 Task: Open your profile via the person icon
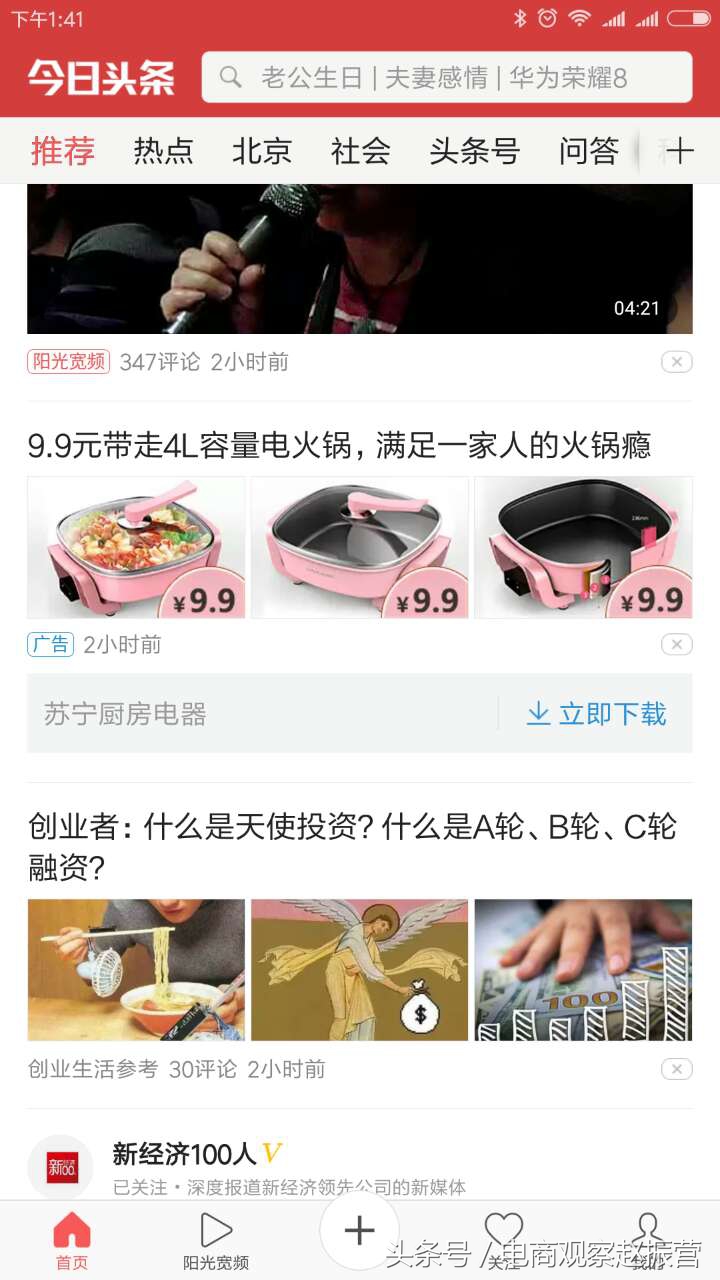pos(648,1231)
